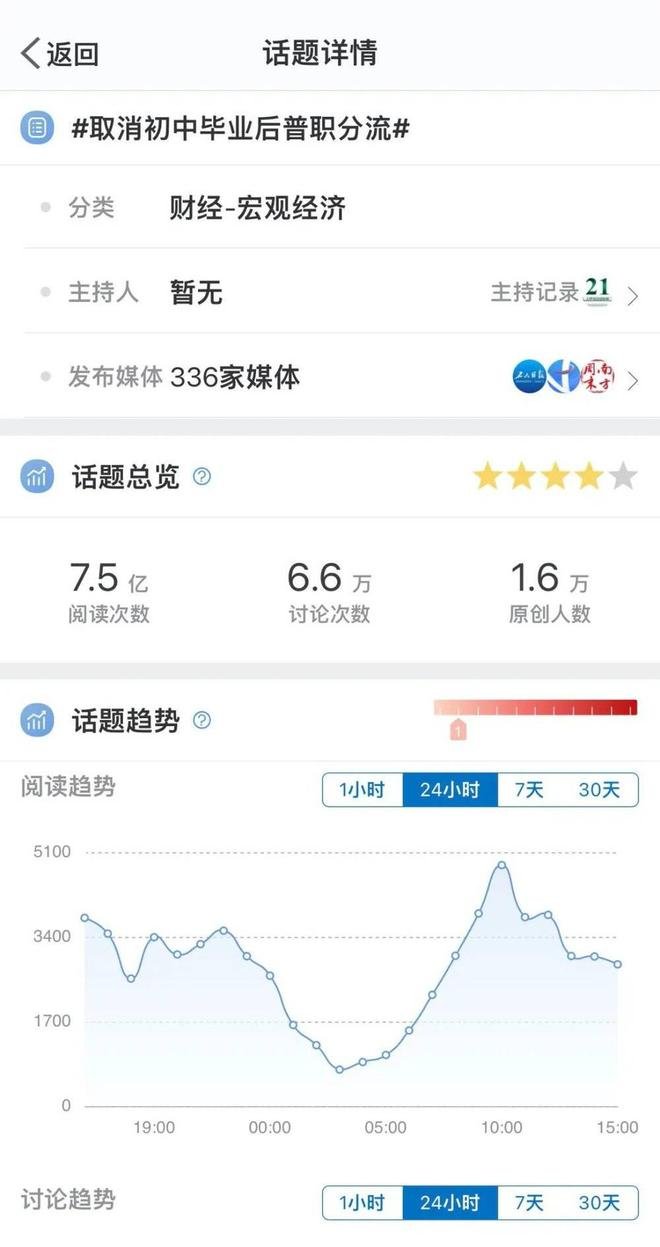660x1247 pixels.
Task: Switch 讨论趋势 to 30天 view
Action: (599, 1202)
